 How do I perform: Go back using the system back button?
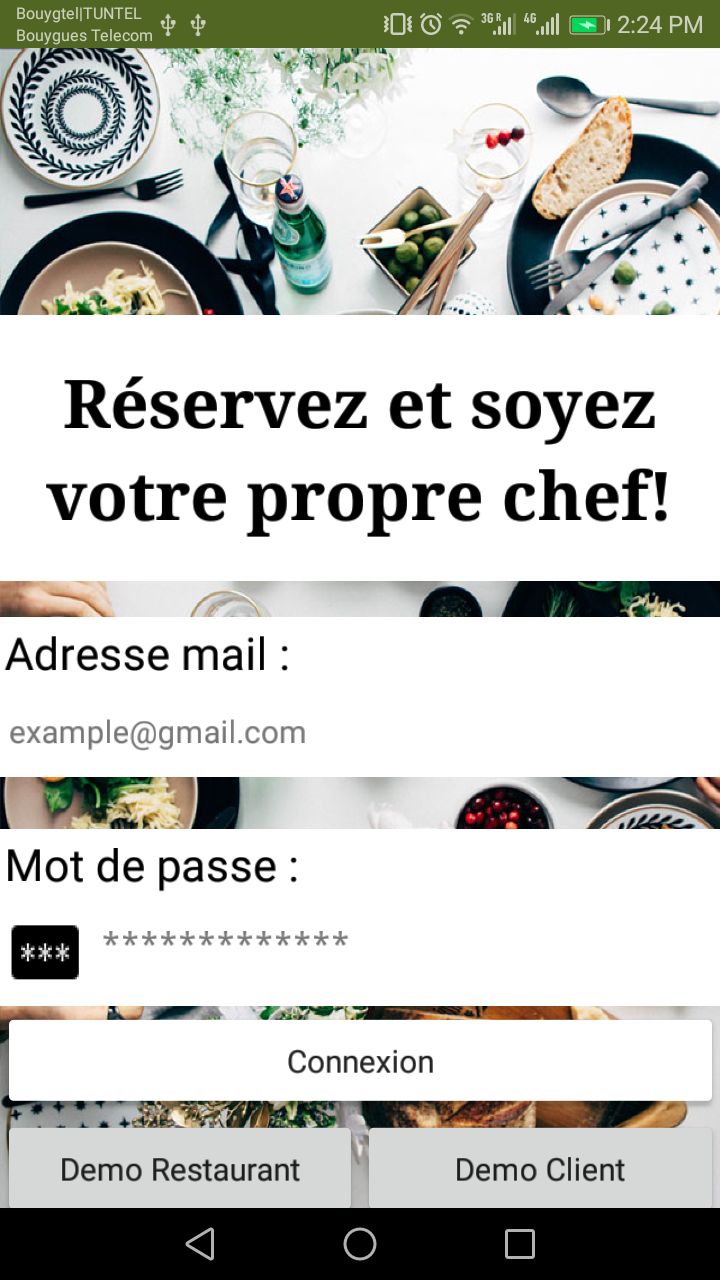click(x=200, y=1244)
